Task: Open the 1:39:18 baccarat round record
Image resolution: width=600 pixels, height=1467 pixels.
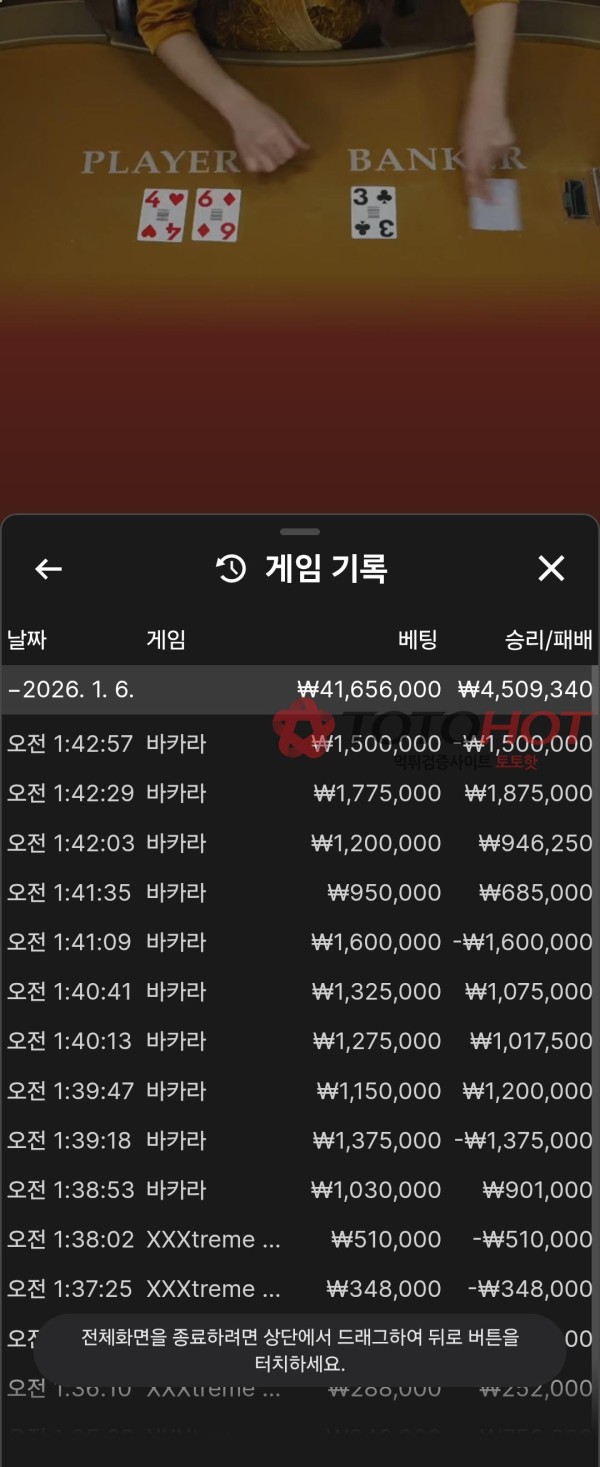Action: 300,1140
